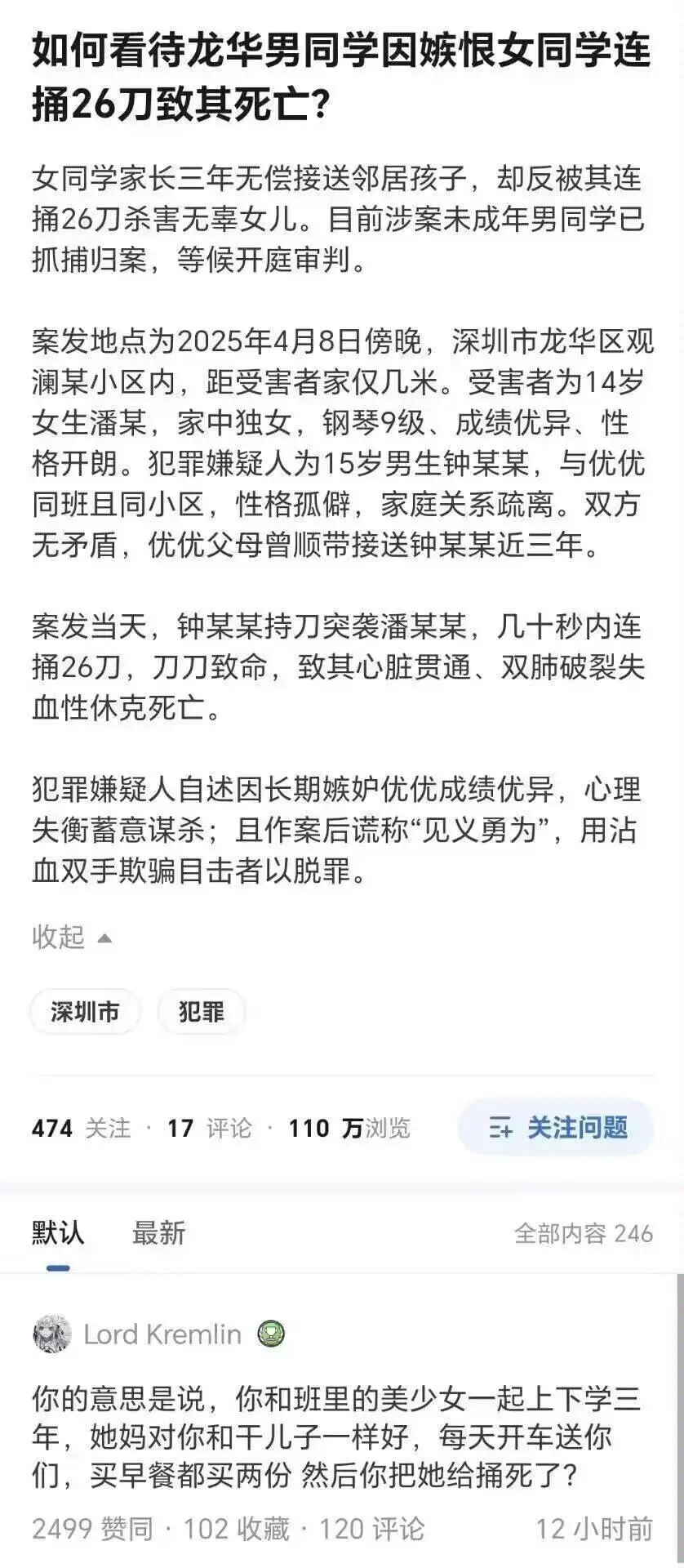The height and width of the screenshot is (1568, 684).
Task: Select the 默认 sorting tab
Action: coord(58,1232)
